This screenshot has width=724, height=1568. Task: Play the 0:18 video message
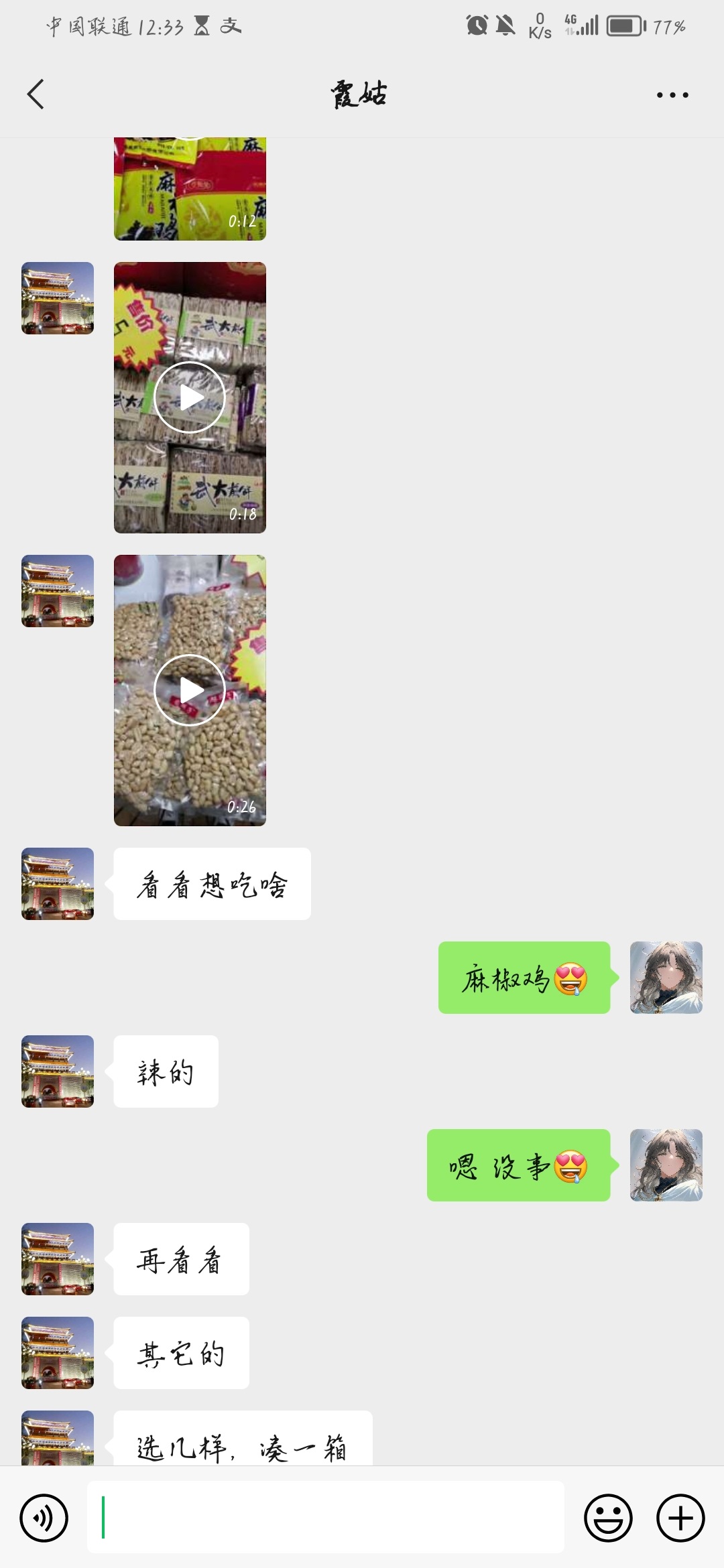[x=190, y=397]
